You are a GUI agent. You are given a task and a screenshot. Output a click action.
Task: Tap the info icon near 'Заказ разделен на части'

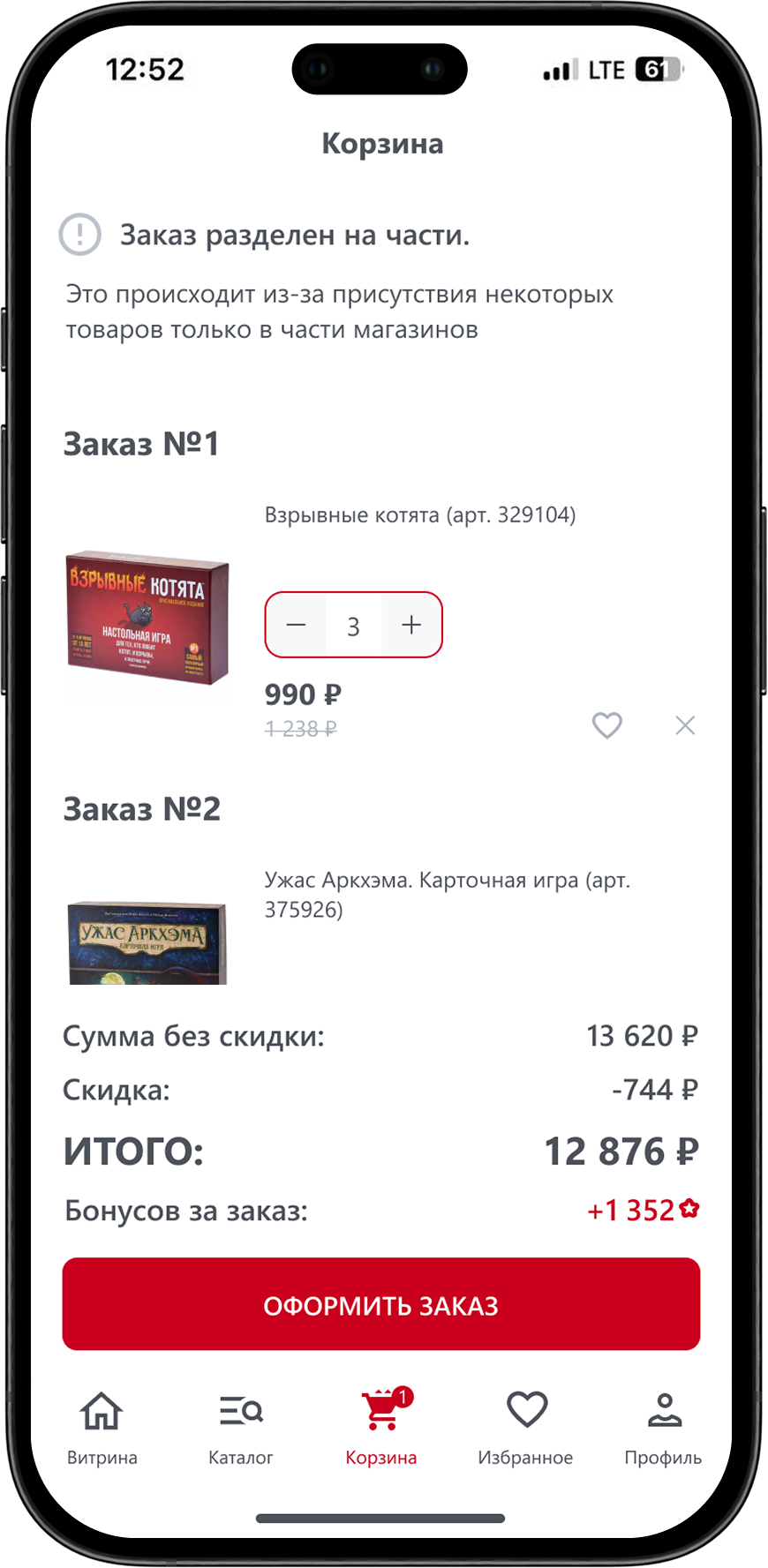[80, 235]
